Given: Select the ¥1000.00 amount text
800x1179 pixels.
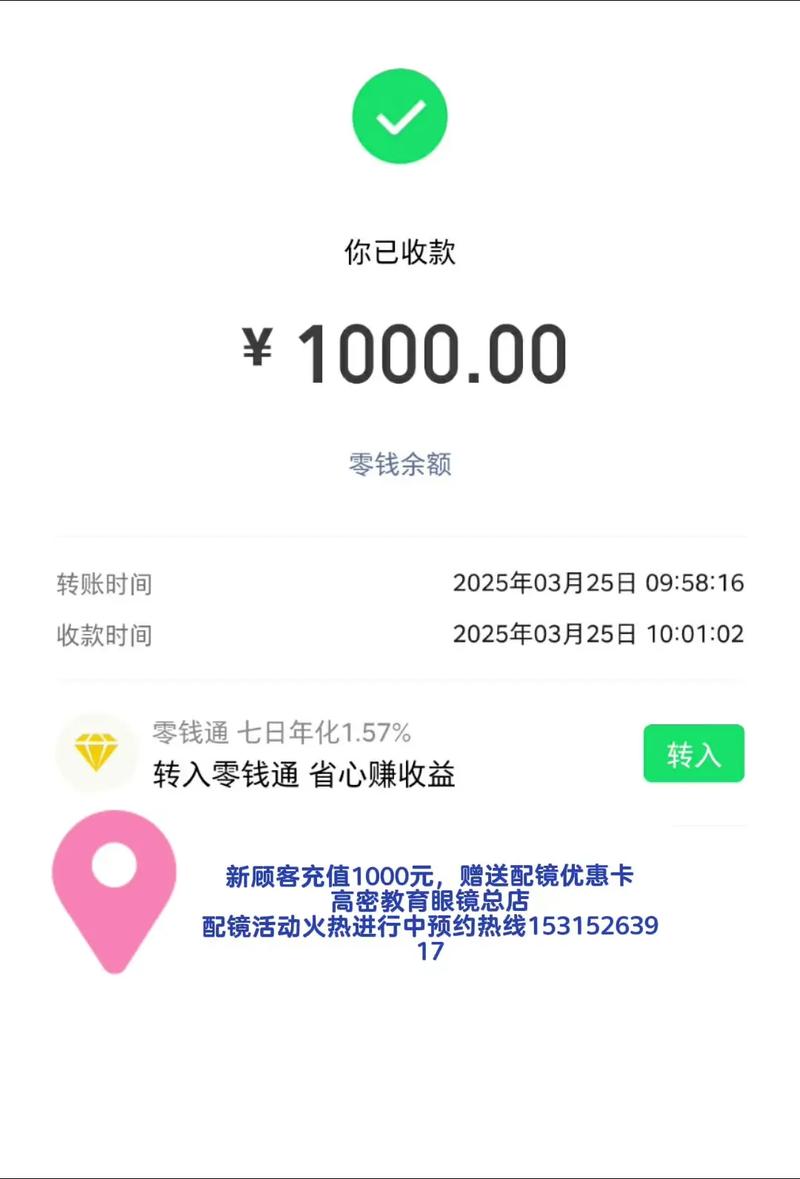Looking at the screenshot, I should click(400, 352).
